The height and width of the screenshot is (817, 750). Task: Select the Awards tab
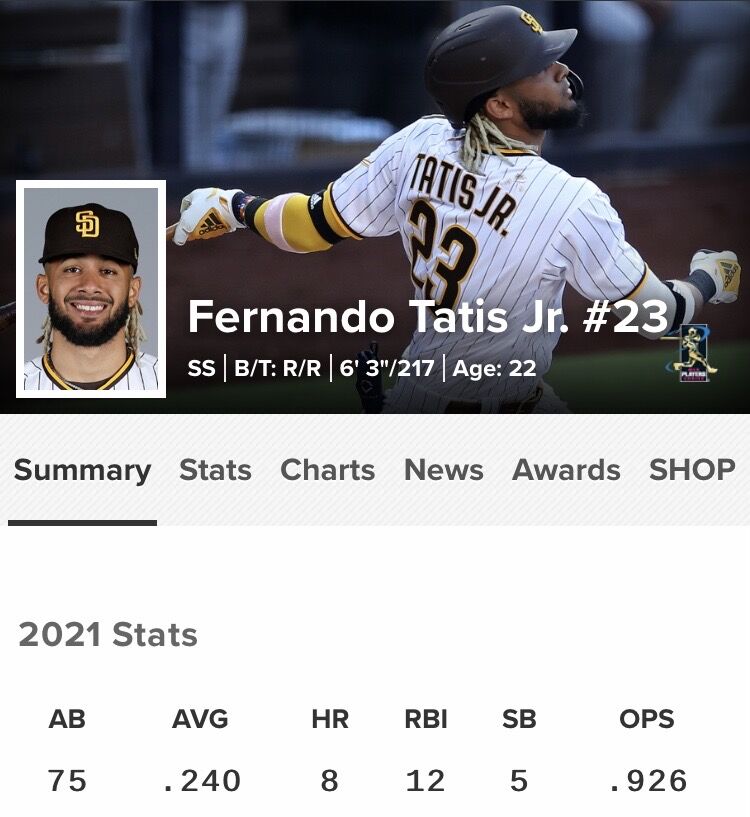point(566,470)
